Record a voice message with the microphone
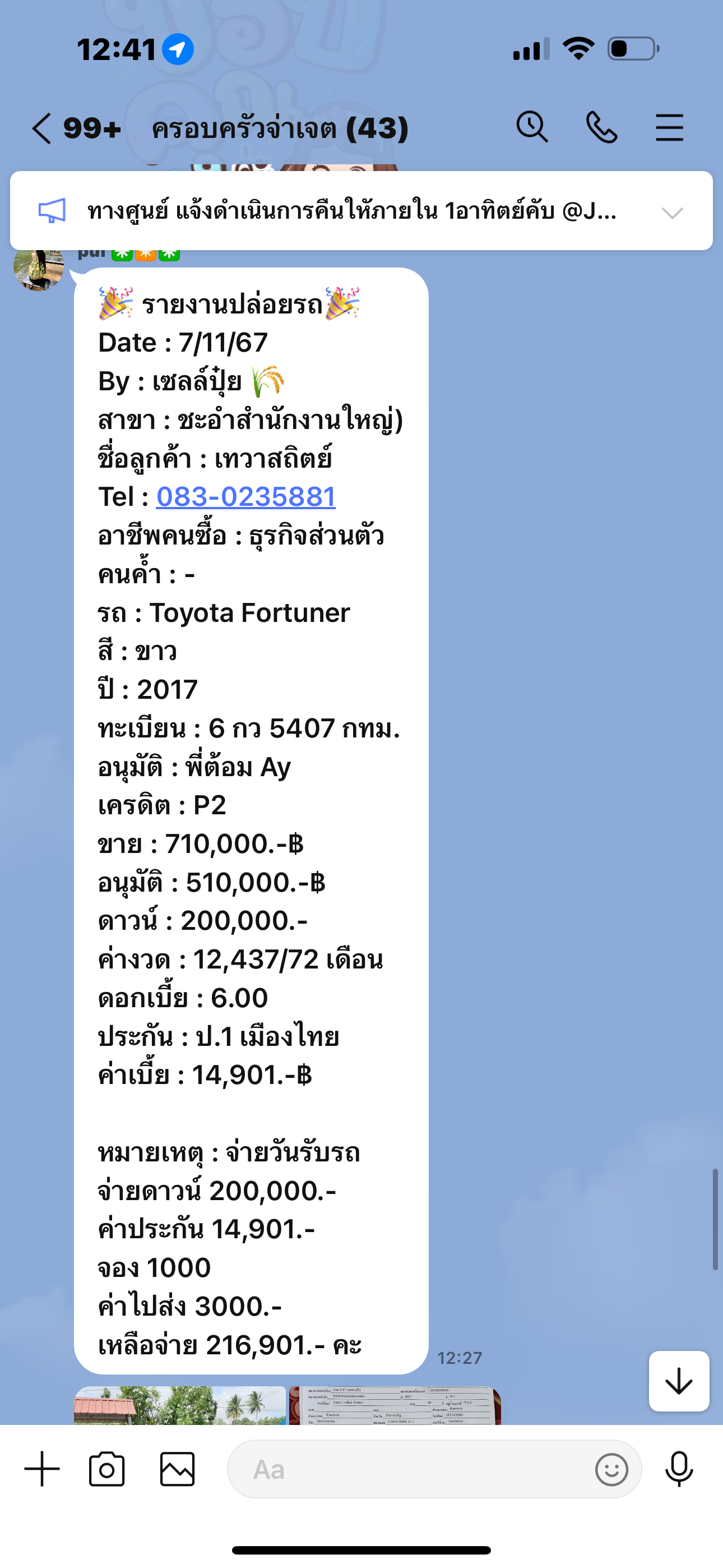Image resolution: width=723 pixels, height=1568 pixels. point(679,1469)
